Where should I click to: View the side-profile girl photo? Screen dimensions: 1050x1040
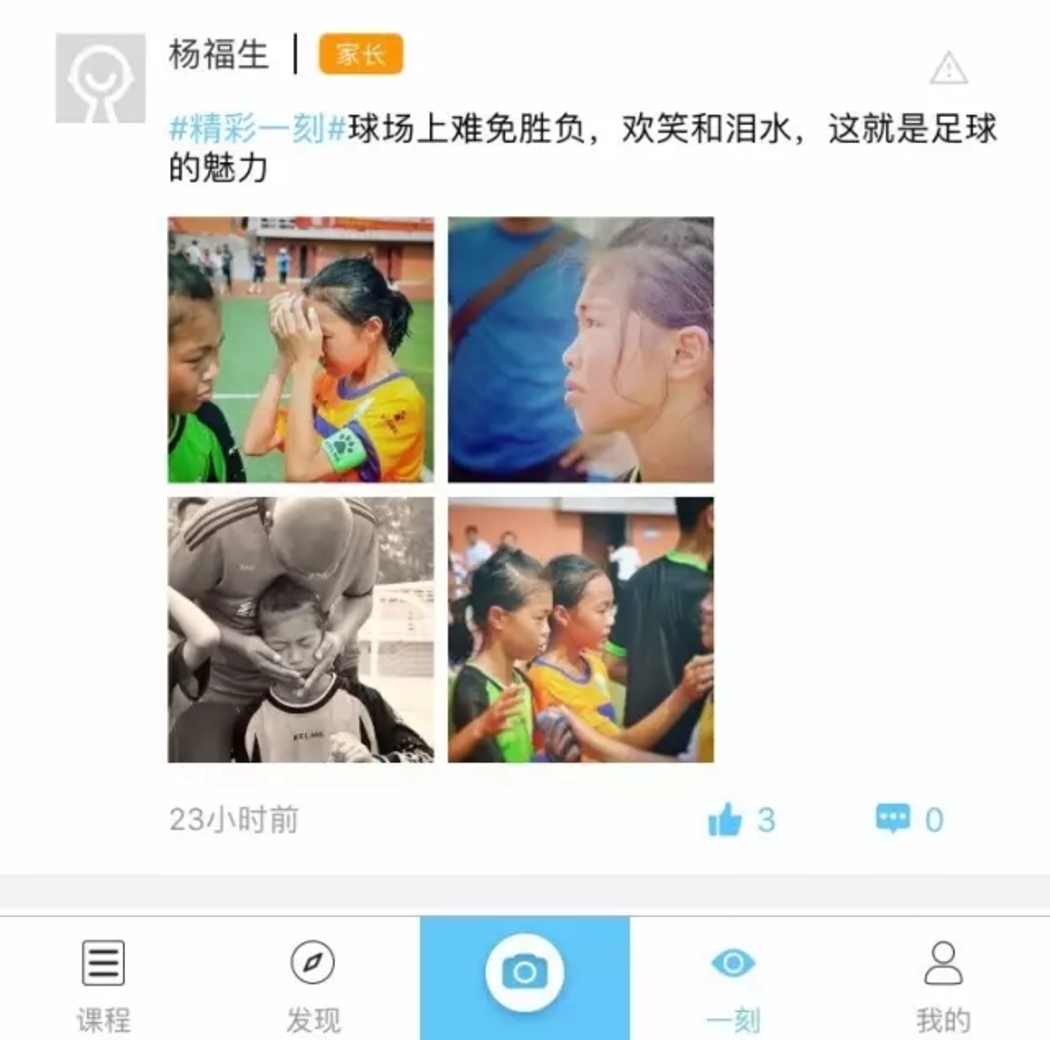point(581,350)
